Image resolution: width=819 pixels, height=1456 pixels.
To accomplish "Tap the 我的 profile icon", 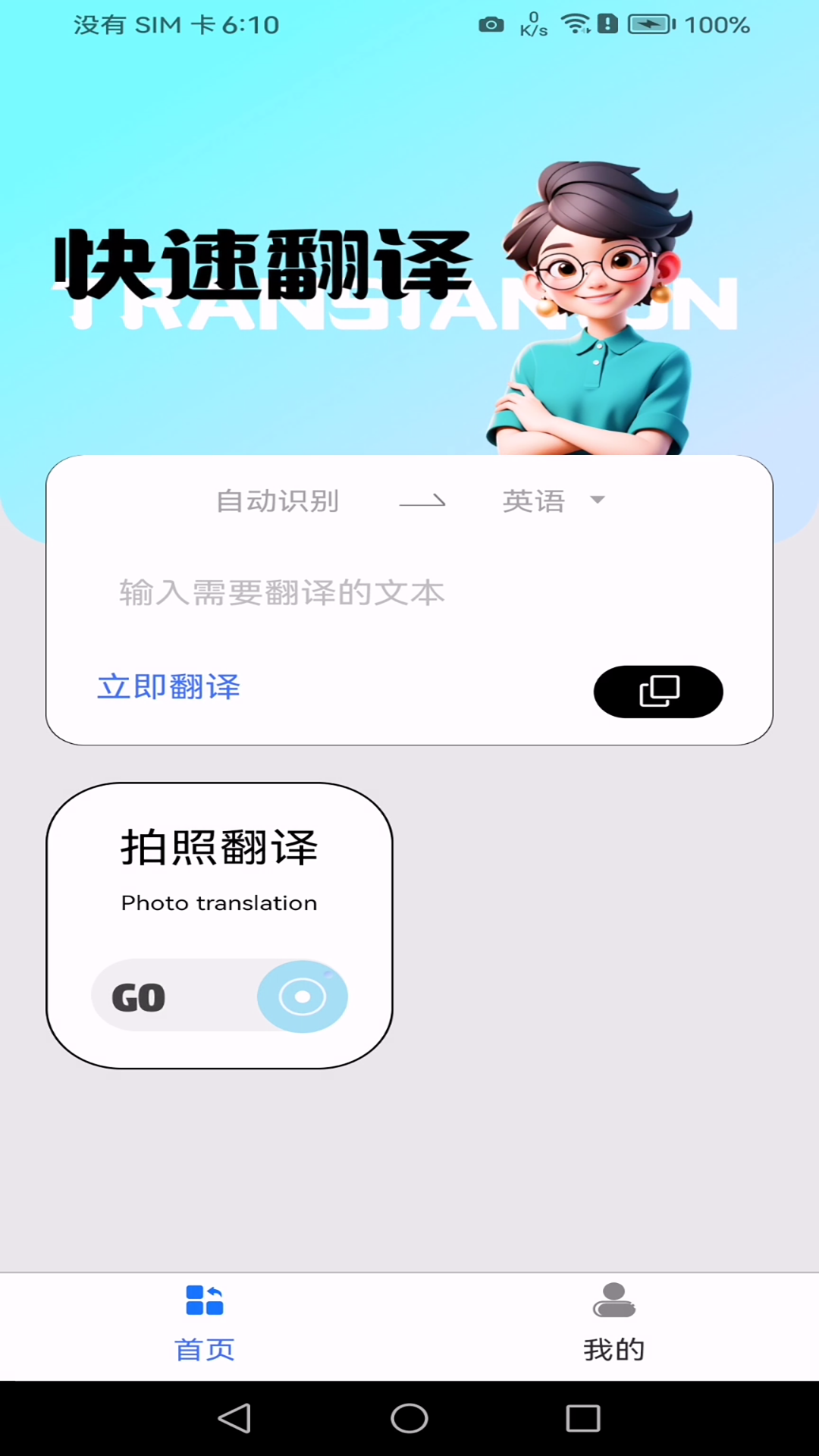I will coord(614,1298).
